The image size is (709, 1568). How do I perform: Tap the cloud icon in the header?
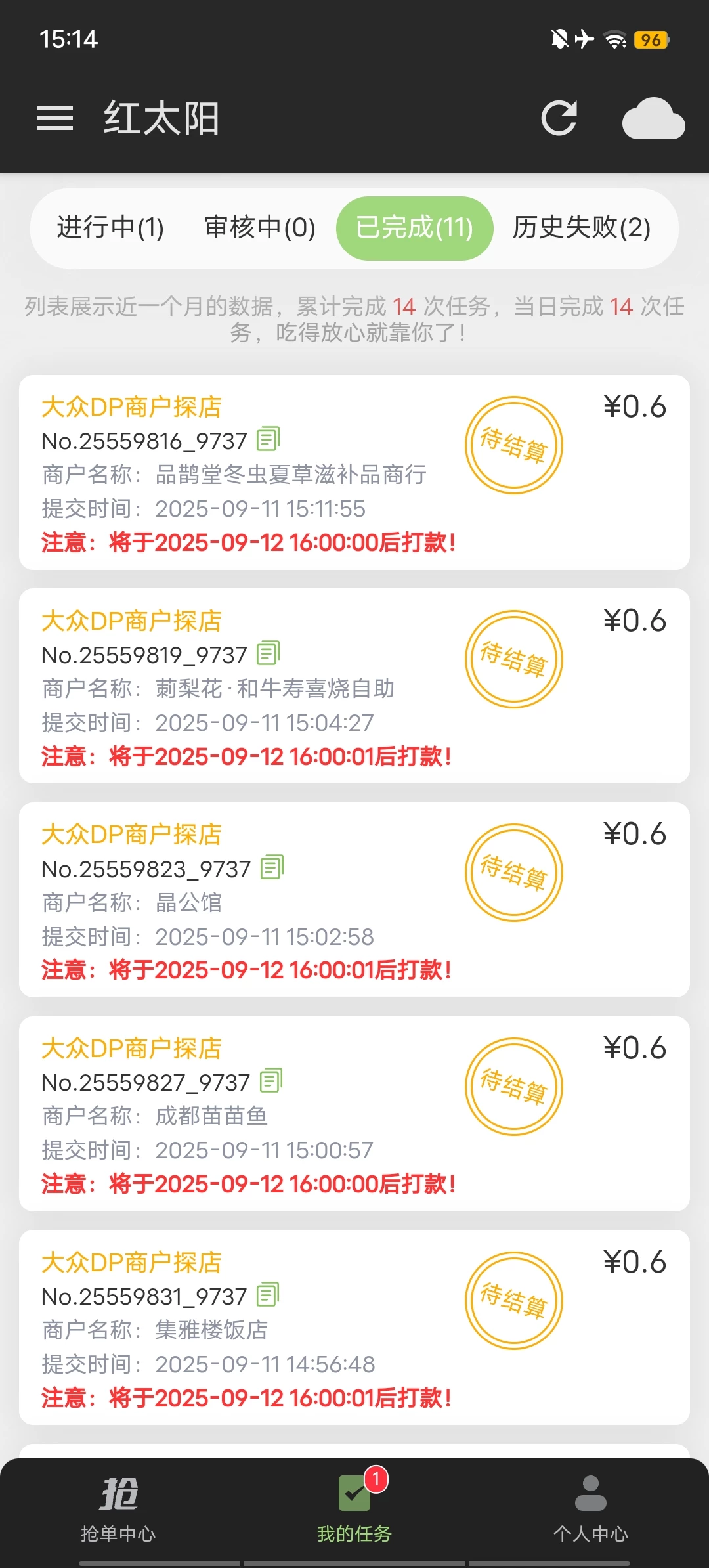[x=653, y=119]
